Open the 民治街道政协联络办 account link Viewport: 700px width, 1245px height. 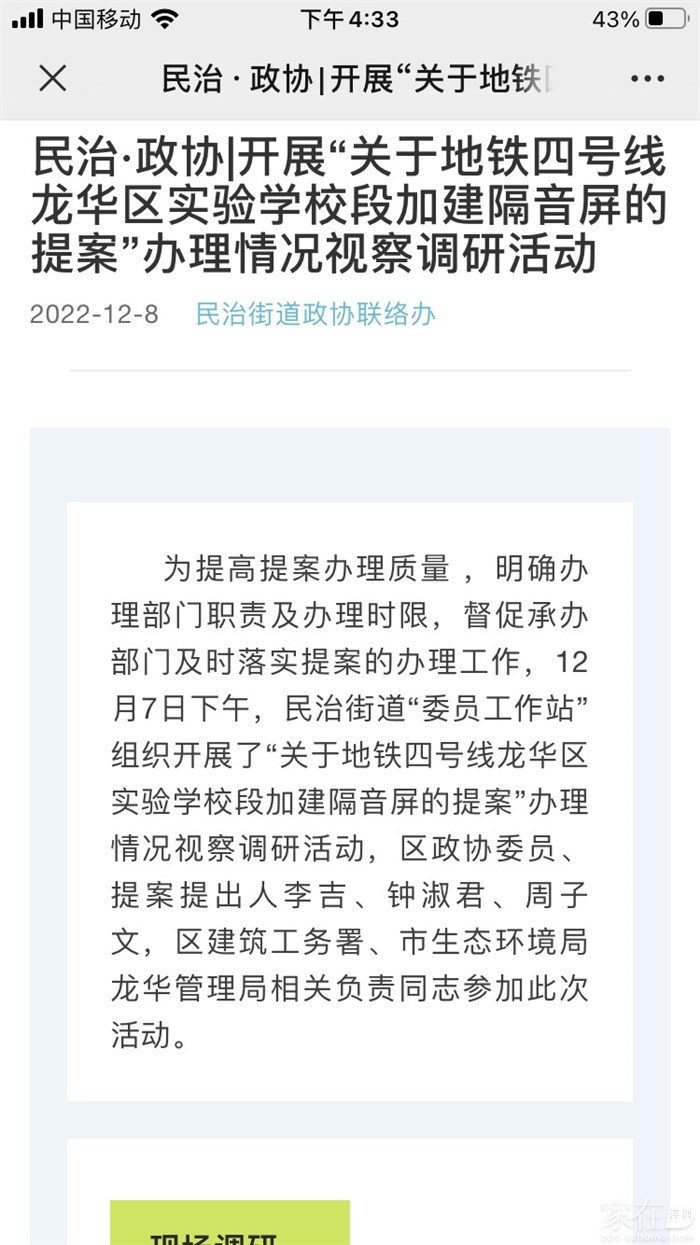[x=315, y=314]
